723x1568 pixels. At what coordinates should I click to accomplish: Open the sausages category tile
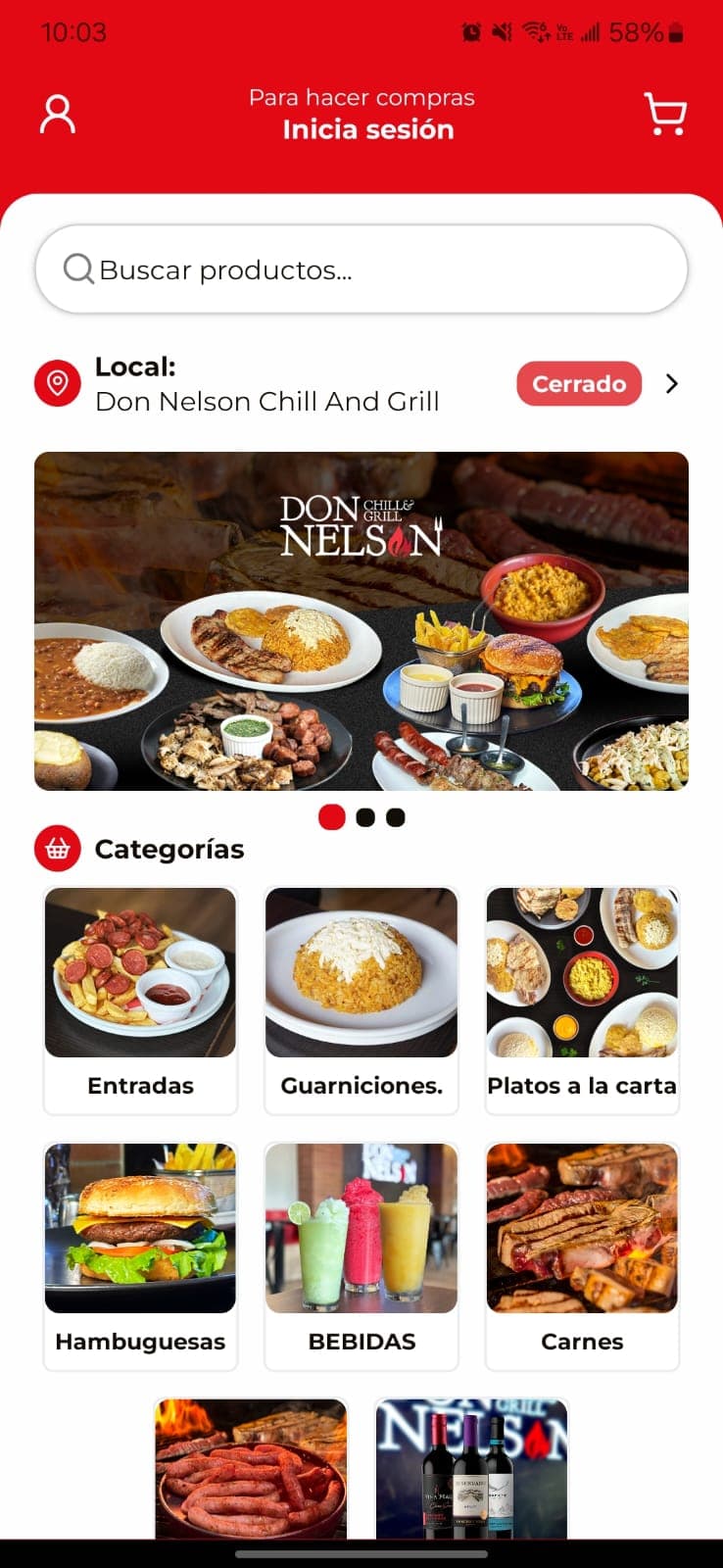[251, 1468]
